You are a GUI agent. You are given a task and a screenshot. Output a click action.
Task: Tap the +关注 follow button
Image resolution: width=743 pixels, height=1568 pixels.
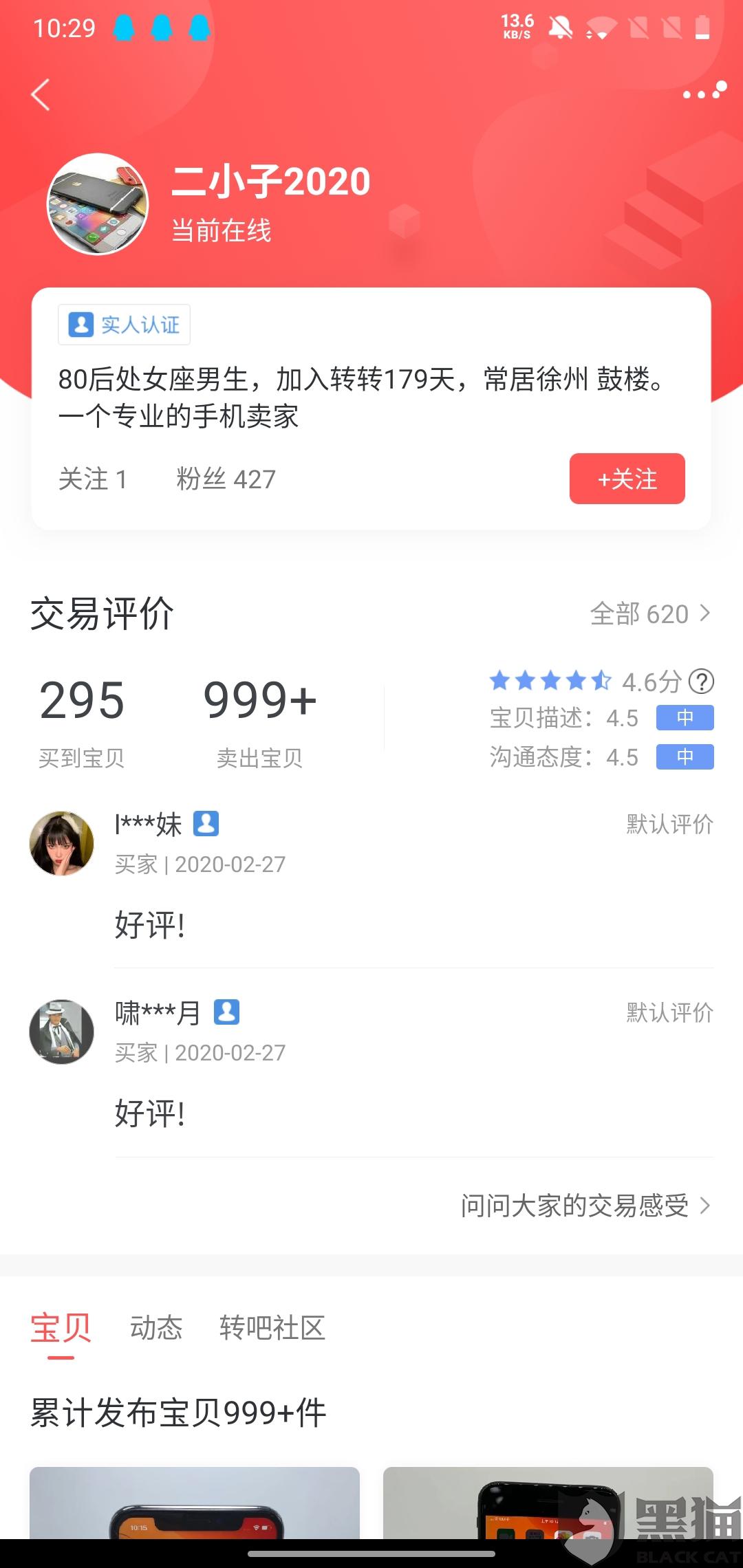pos(627,479)
